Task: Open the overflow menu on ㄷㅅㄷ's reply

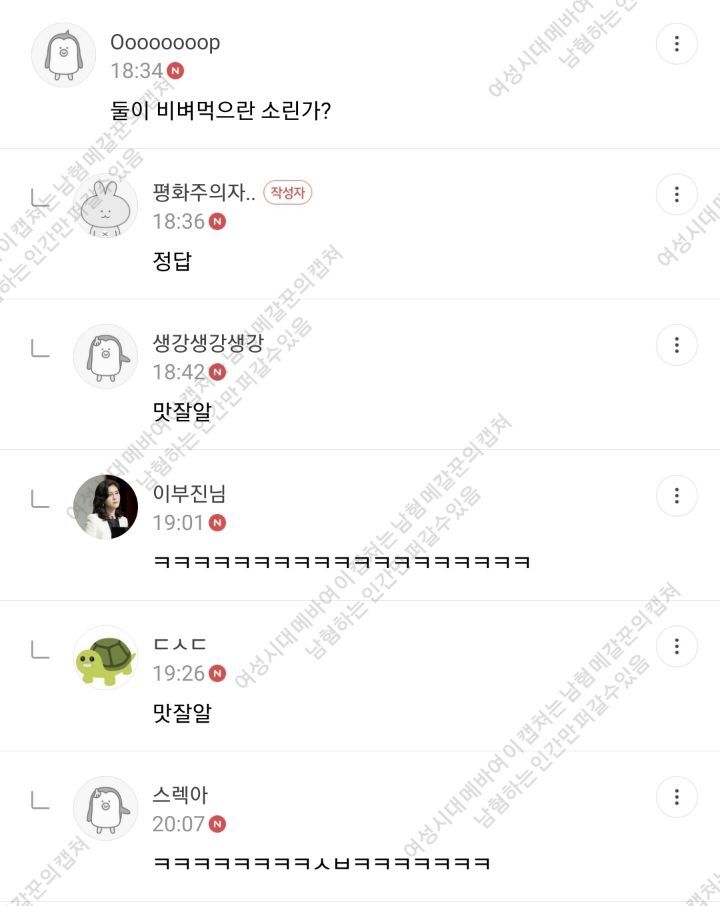Action: click(x=677, y=647)
